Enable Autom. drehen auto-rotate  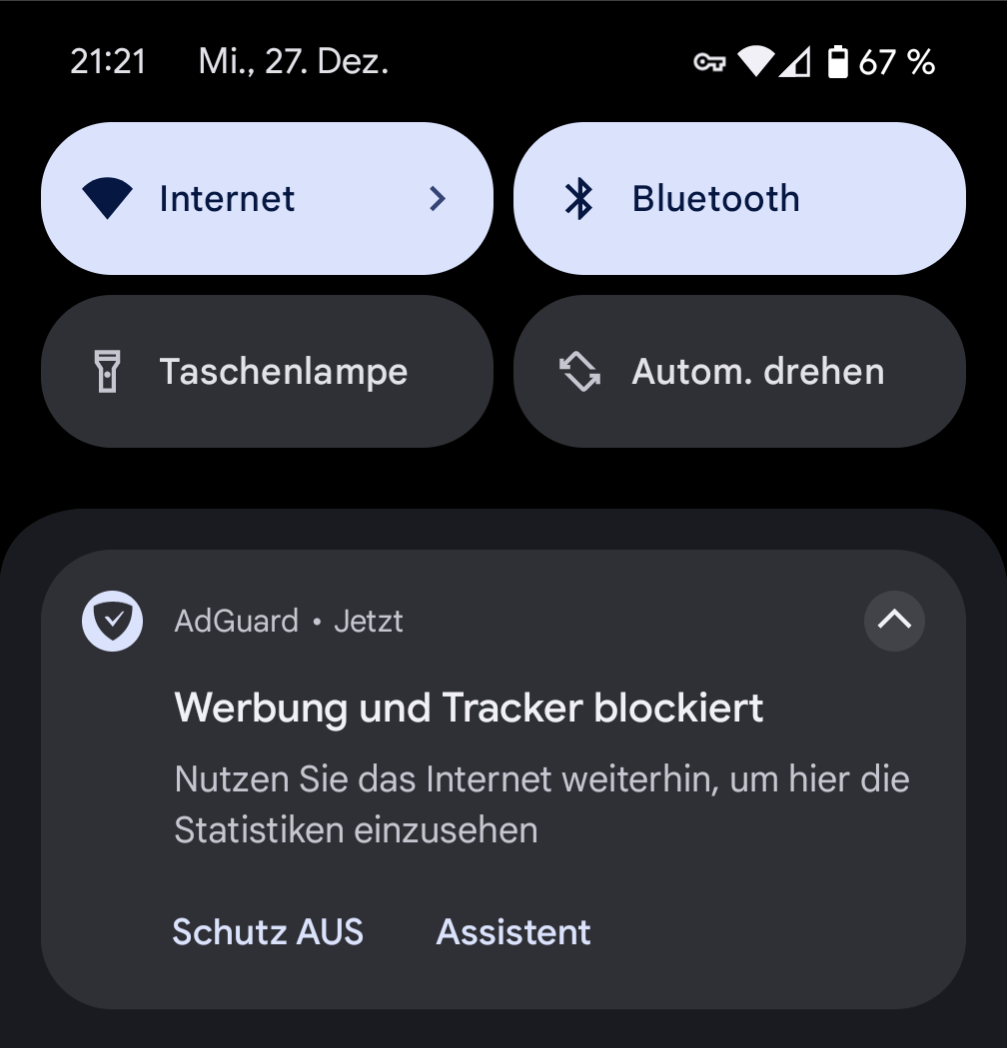pos(739,372)
